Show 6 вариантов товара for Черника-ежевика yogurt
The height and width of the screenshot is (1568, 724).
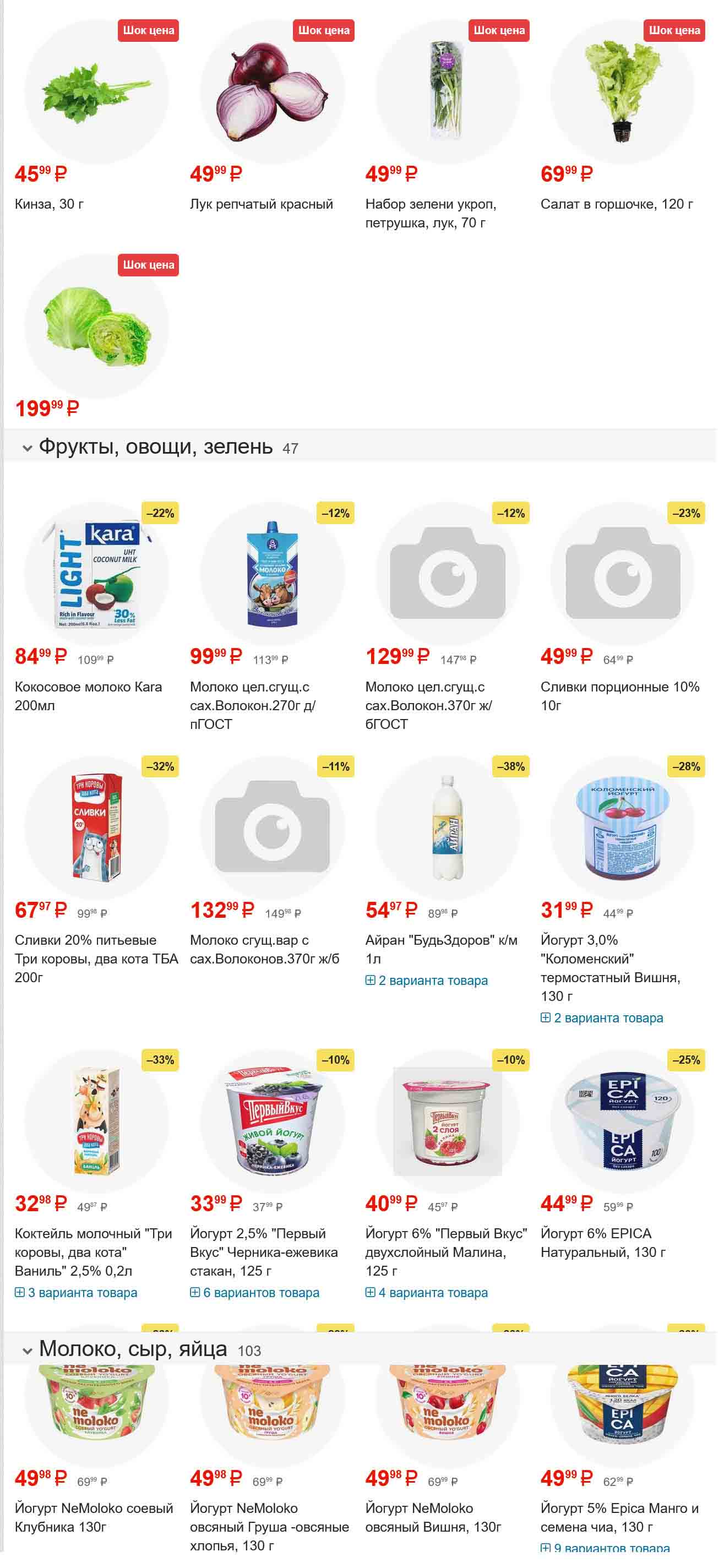click(260, 1292)
